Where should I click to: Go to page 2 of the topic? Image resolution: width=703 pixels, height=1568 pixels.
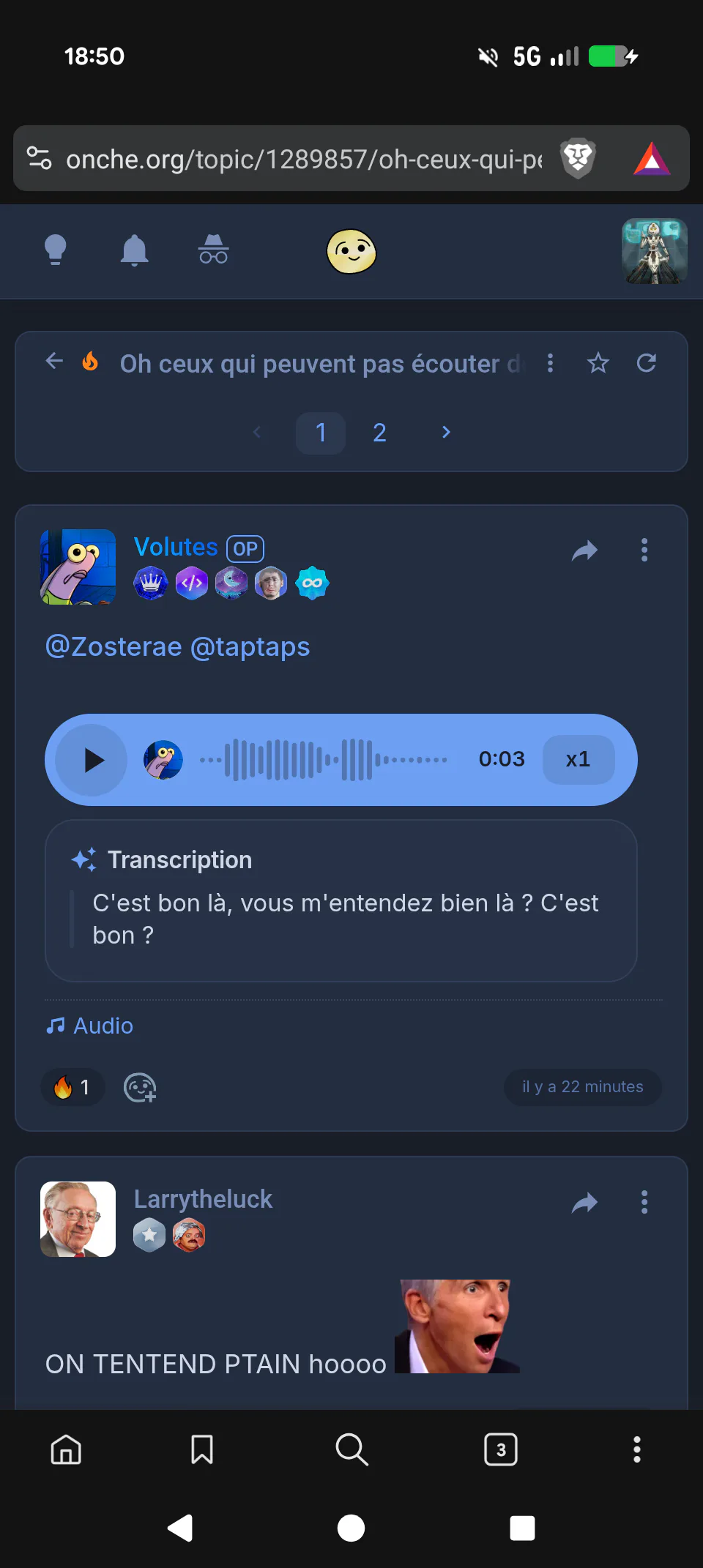379,433
